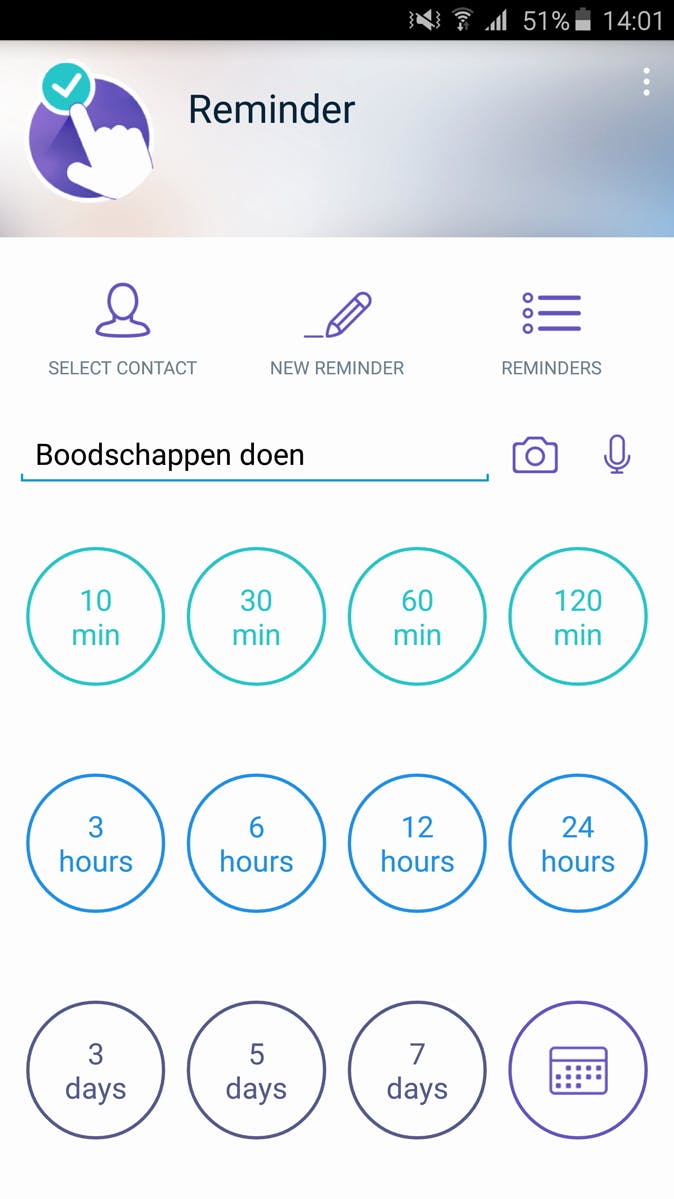This screenshot has height=1199, width=674.
Task: Record a voice note with microphone
Action: (617, 455)
